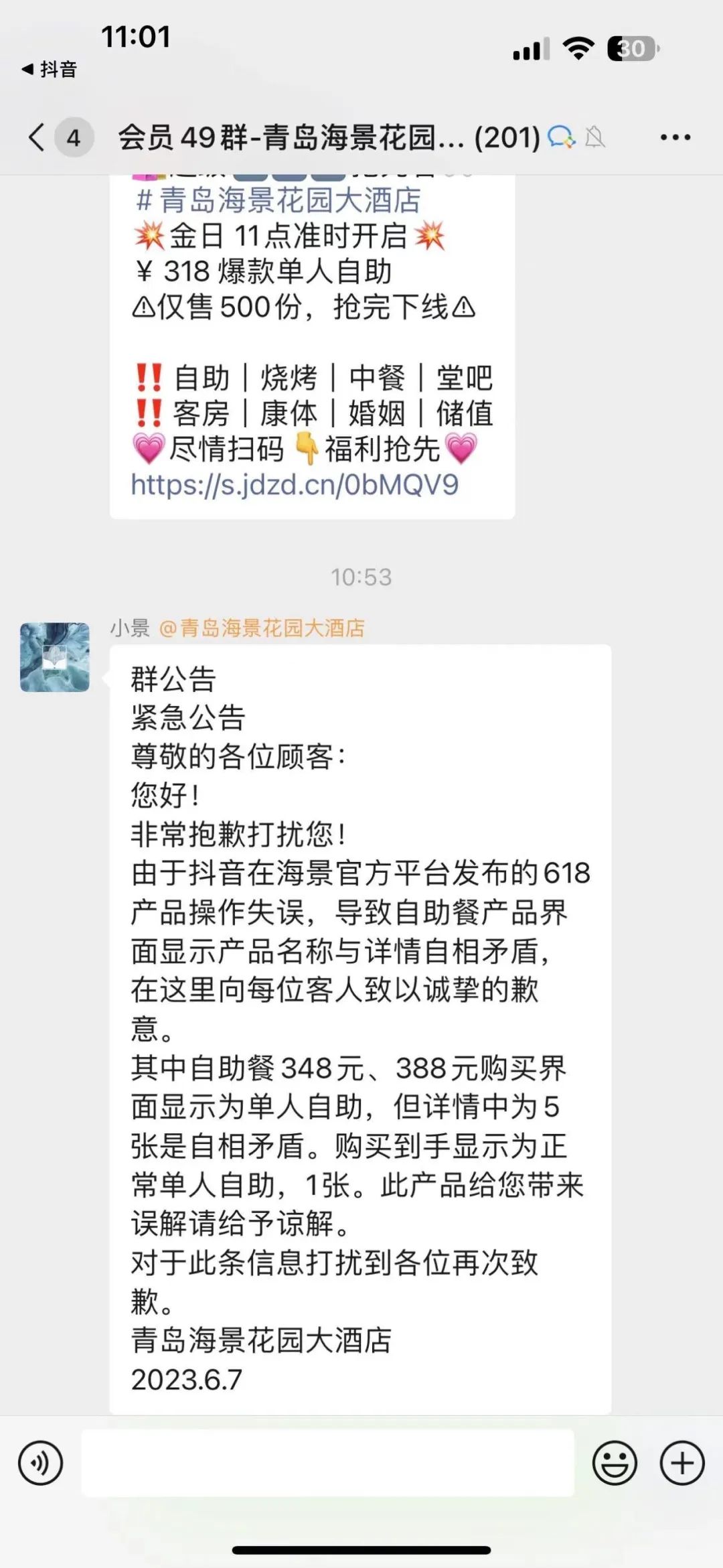Screen dimensions: 723x1568
Task: Return to the 抖音 app
Action: (50, 69)
